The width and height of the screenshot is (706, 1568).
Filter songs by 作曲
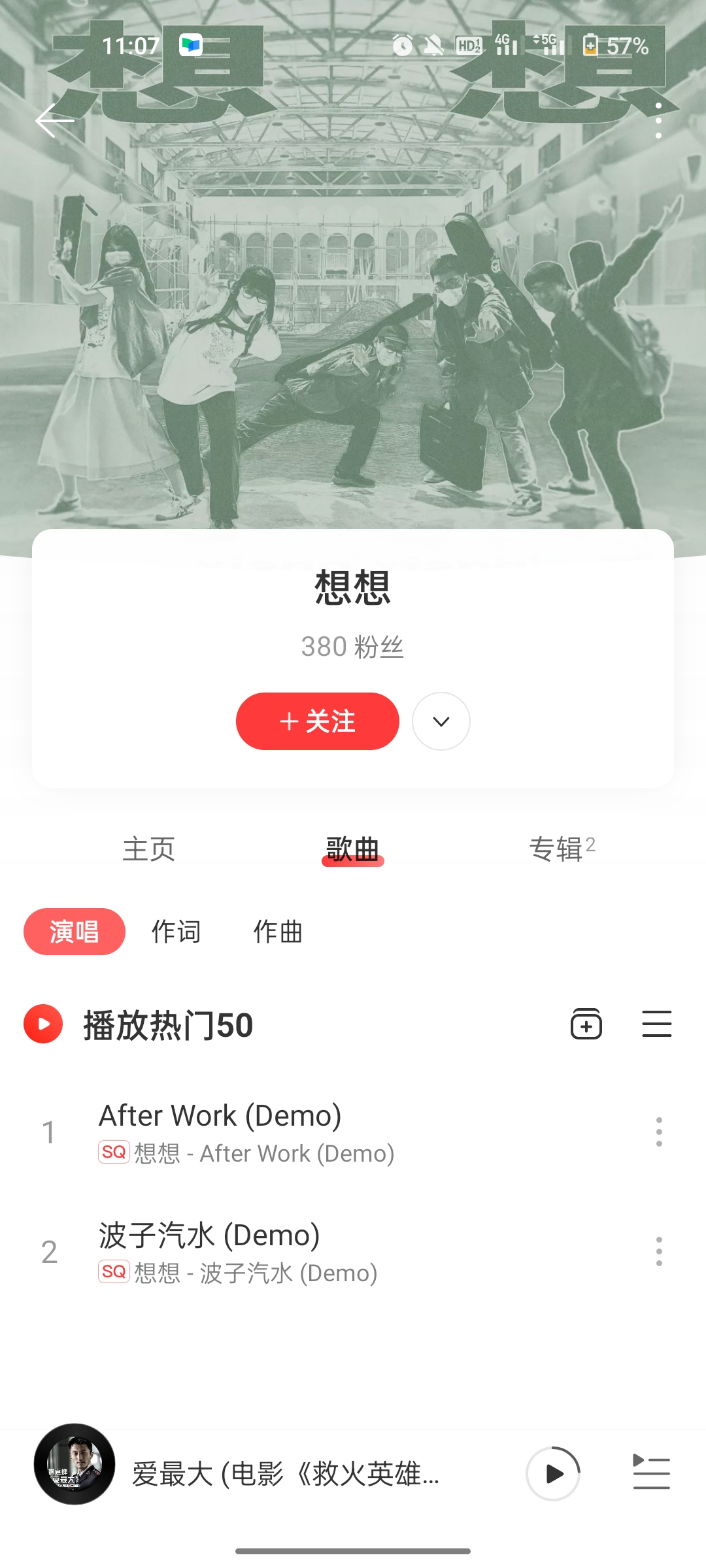click(278, 932)
